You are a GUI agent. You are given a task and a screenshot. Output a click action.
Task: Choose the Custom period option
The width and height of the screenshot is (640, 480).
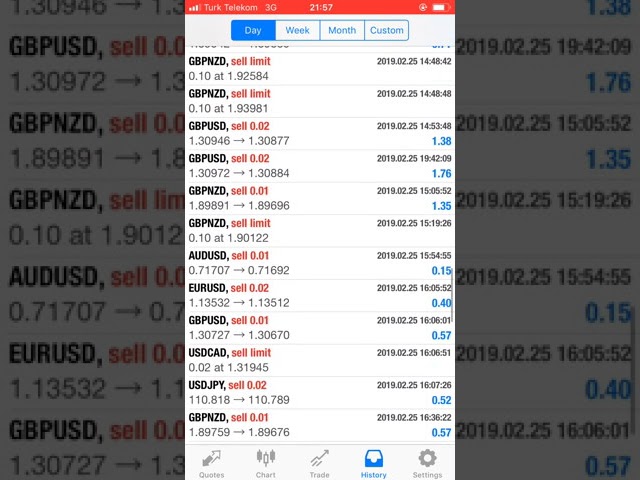coord(387,30)
